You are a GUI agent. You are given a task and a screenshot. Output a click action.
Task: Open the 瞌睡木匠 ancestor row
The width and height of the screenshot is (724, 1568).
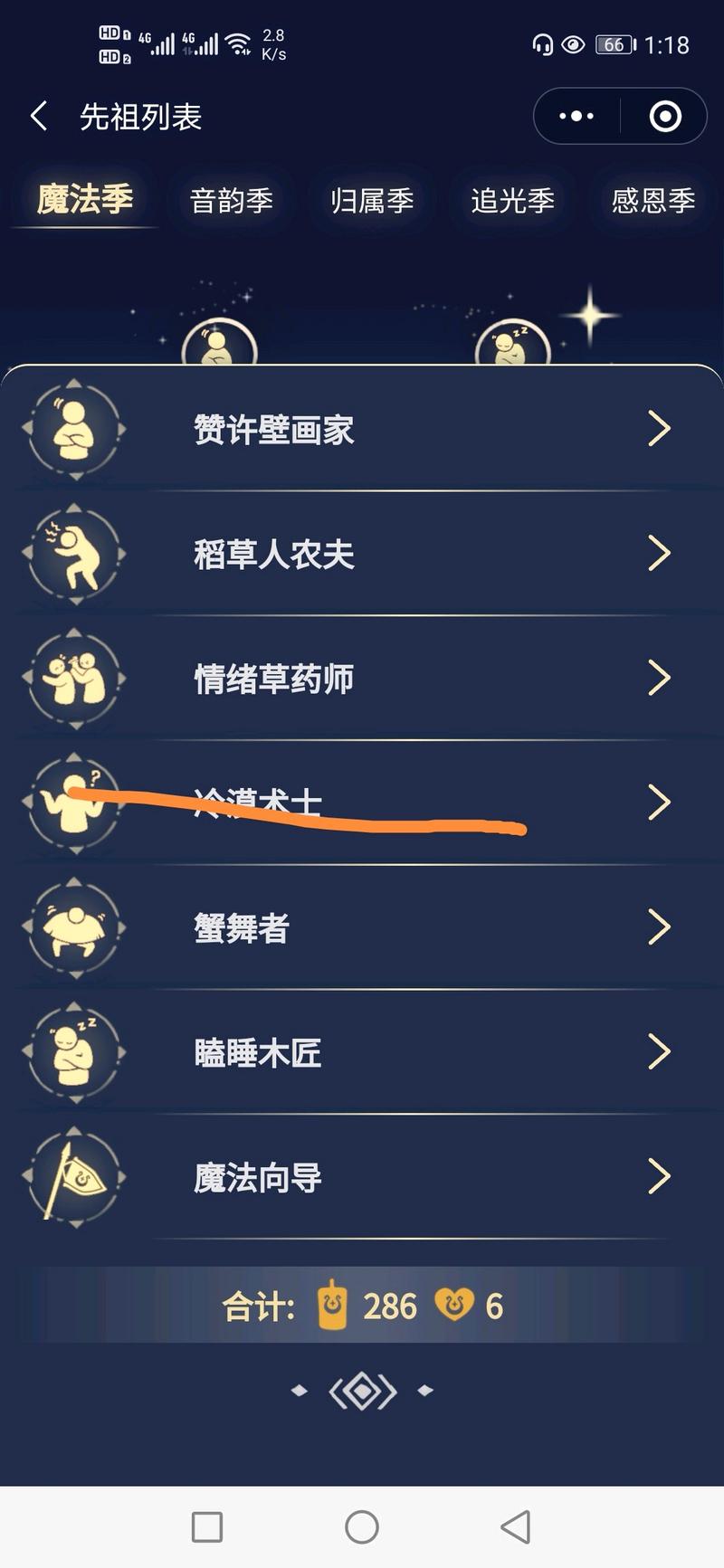point(362,1052)
